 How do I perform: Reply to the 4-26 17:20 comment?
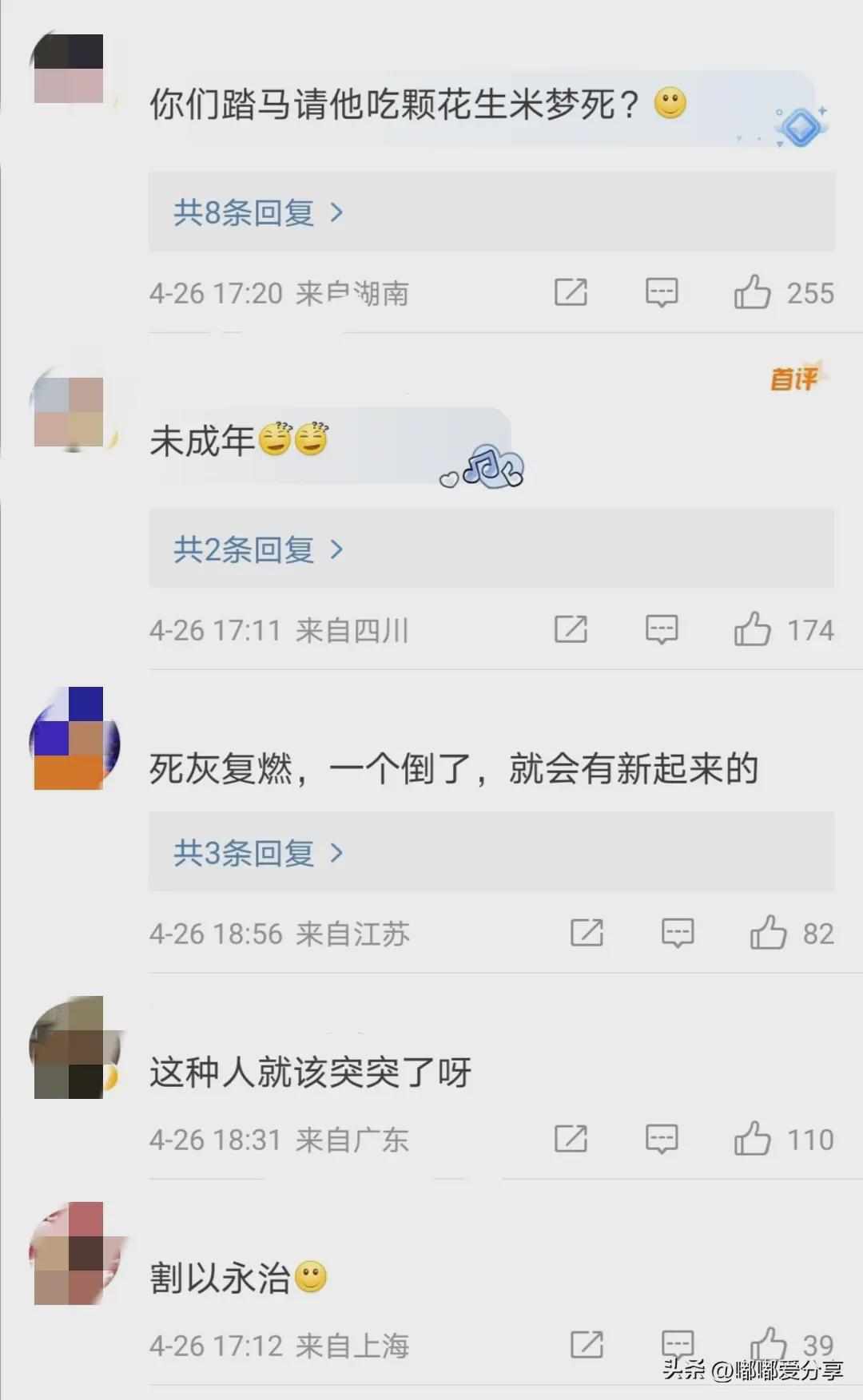[662, 292]
